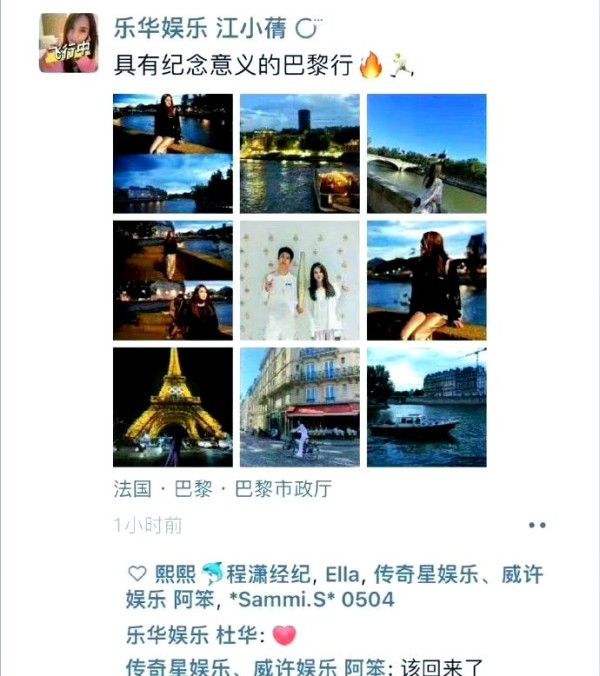Open the boat on river photo

[426, 407]
